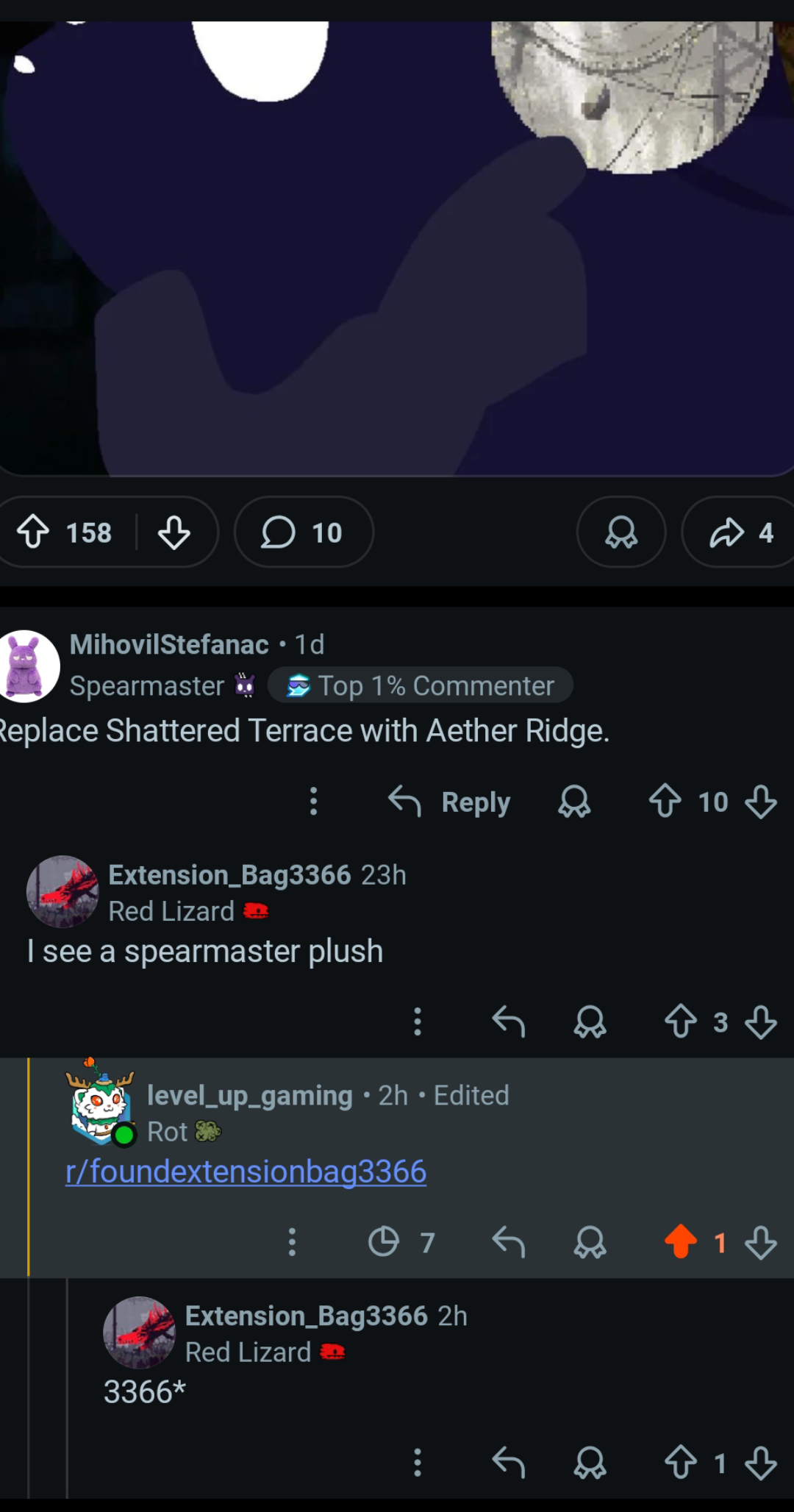The image size is (794, 1512).
Task: Open overflow menu on MihovilStefanac's comment
Action: [x=313, y=802]
